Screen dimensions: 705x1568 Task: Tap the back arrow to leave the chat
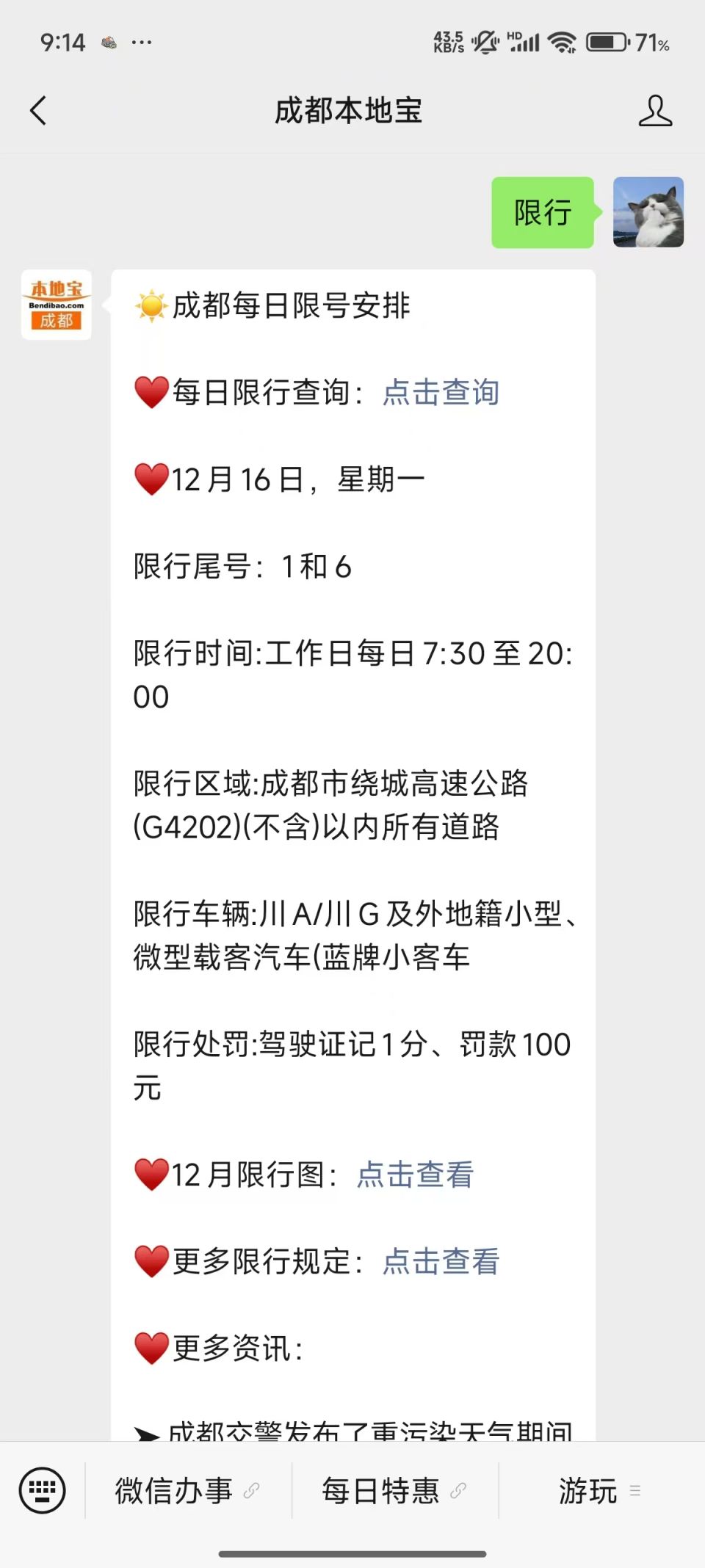(x=38, y=110)
